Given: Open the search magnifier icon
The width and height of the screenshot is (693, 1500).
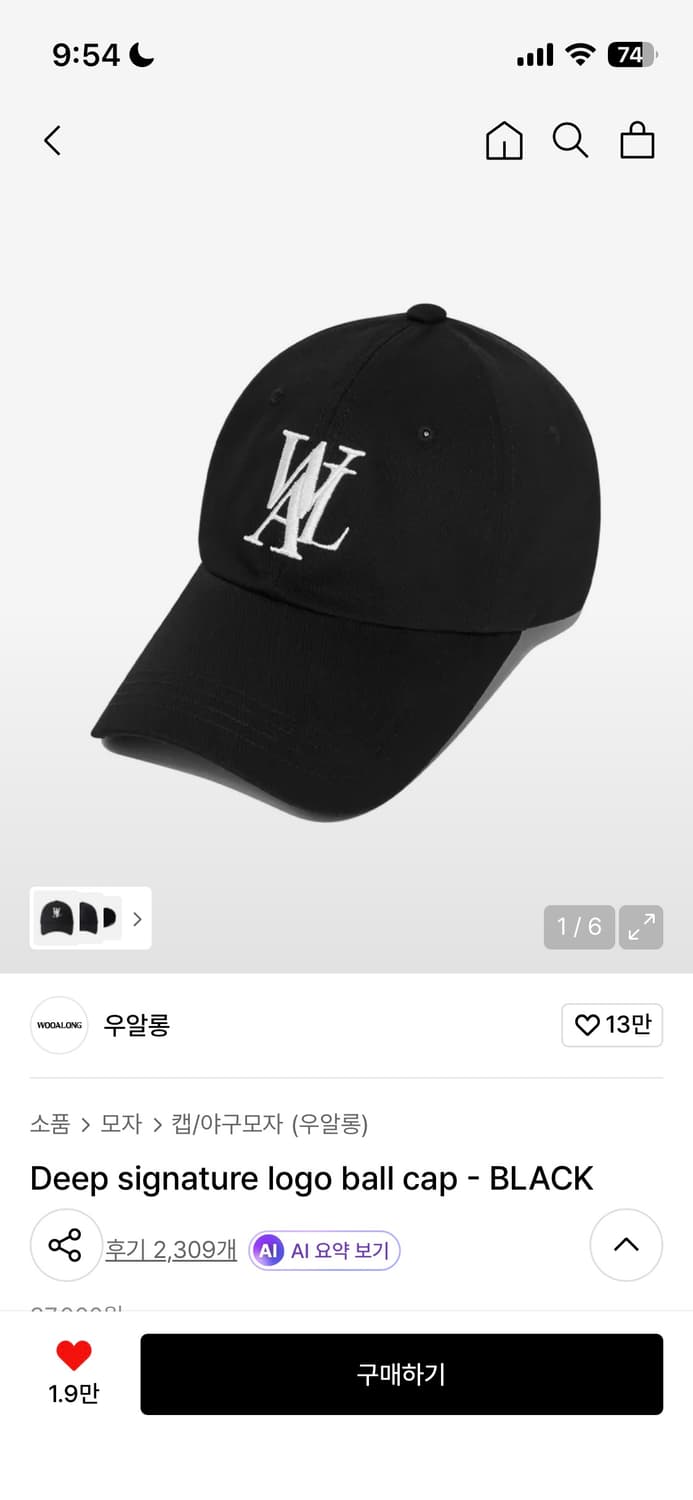Looking at the screenshot, I should [x=570, y=141].
